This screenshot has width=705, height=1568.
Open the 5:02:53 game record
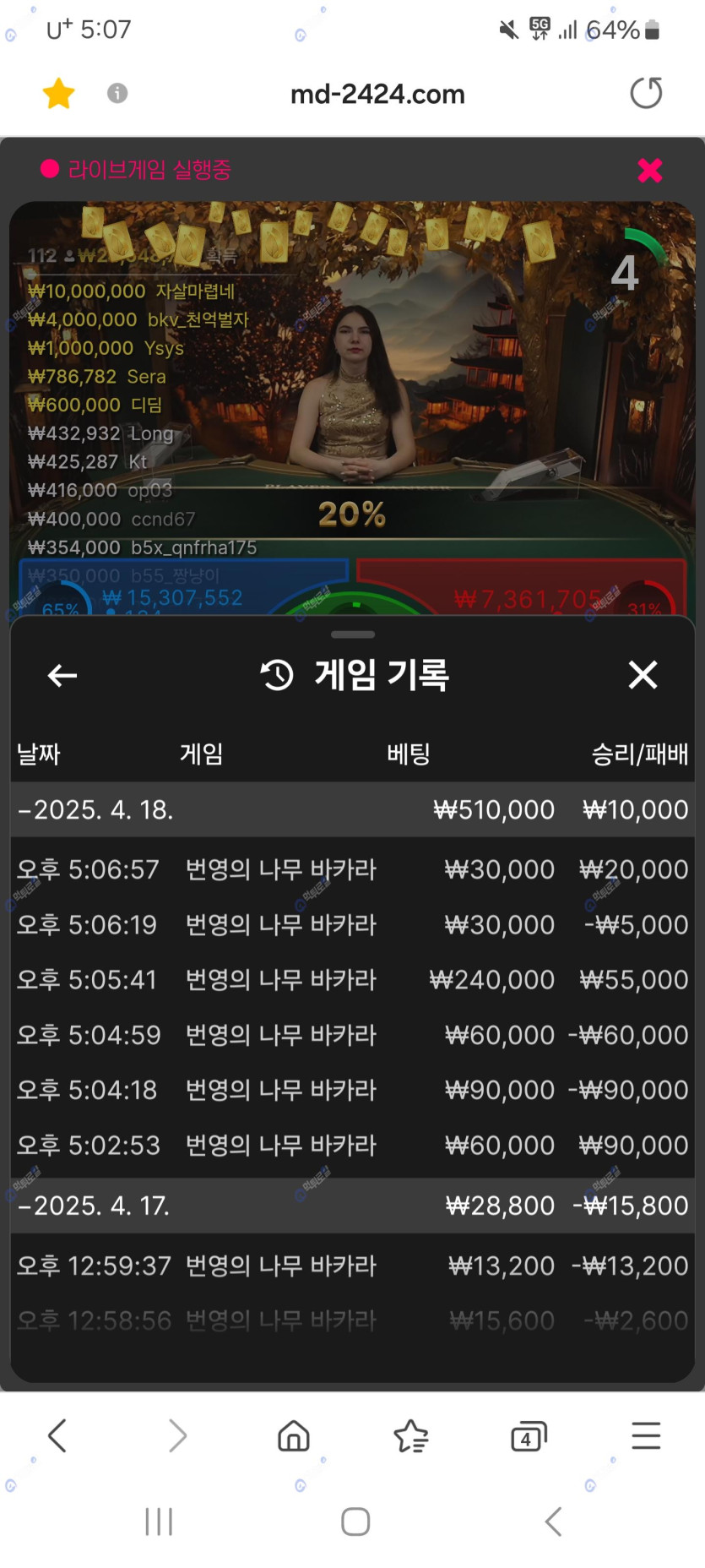pos(352,1145)
